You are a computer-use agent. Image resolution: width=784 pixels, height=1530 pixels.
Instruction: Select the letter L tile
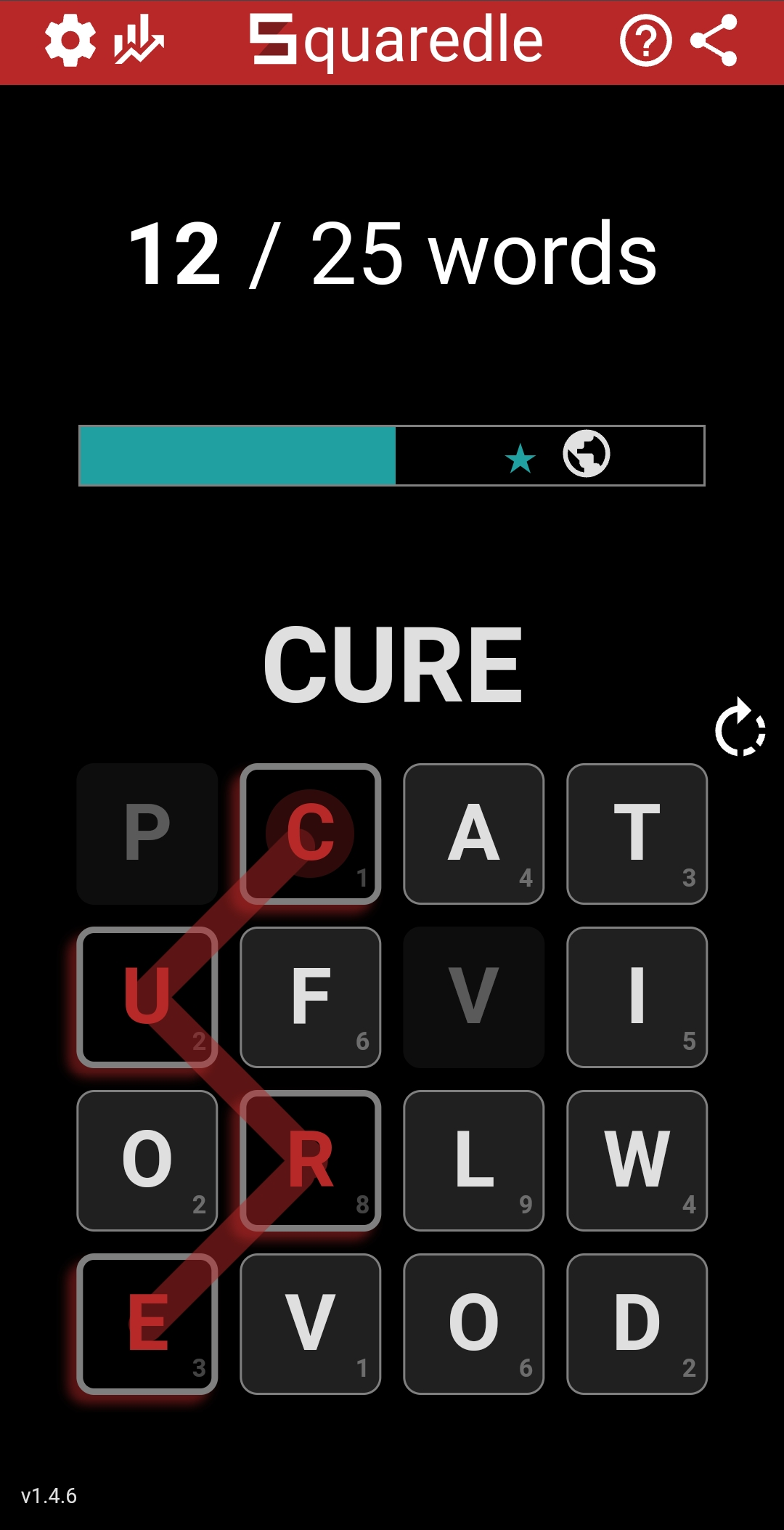tap(473, 1160)
